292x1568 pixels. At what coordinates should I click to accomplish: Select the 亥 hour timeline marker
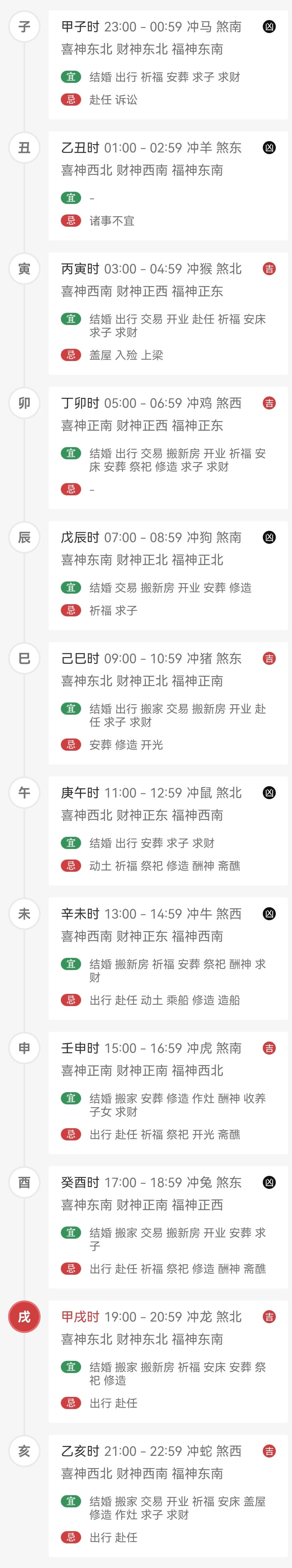pyautogui.click(x=24, y=1451)
